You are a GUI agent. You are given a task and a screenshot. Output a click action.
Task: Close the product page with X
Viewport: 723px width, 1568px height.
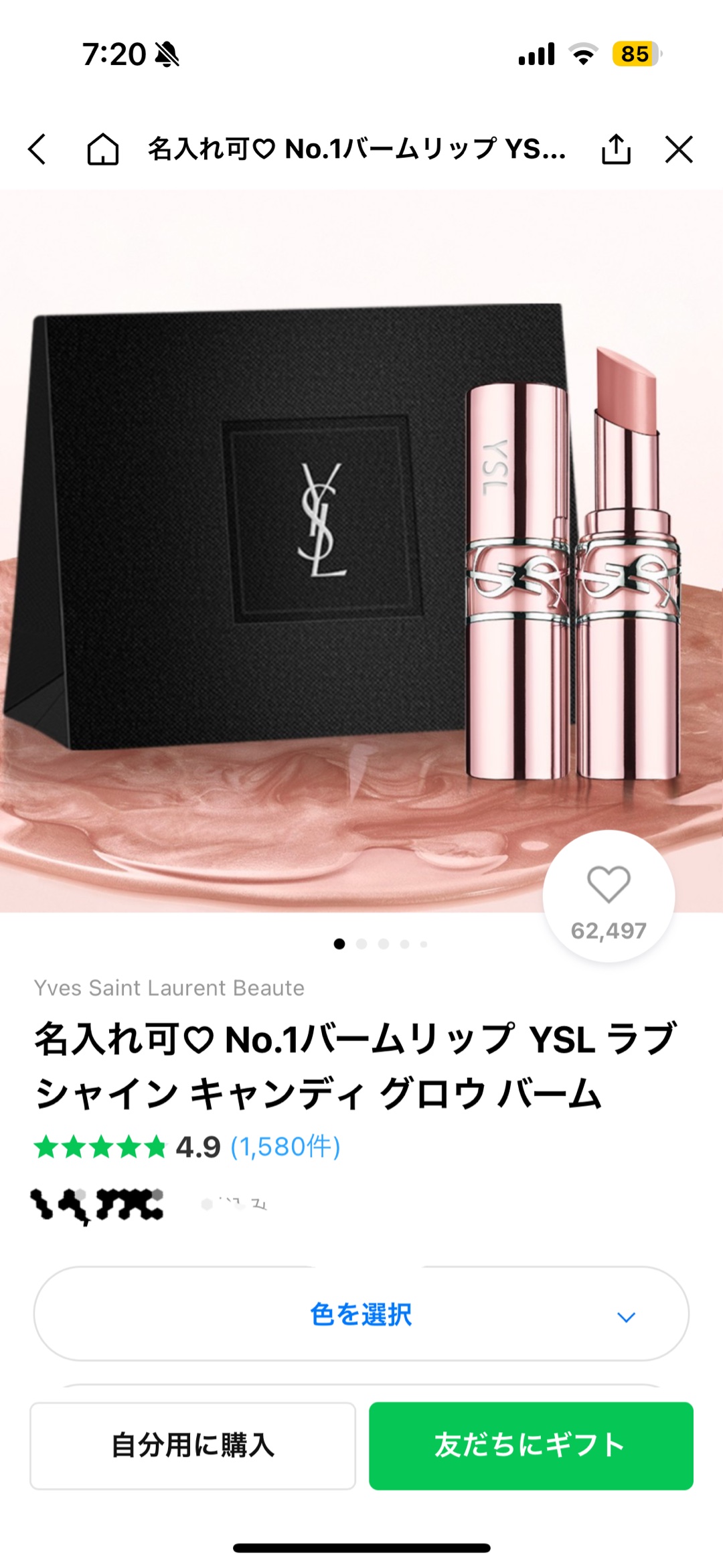pyautogui.click(x=679, y=149)
